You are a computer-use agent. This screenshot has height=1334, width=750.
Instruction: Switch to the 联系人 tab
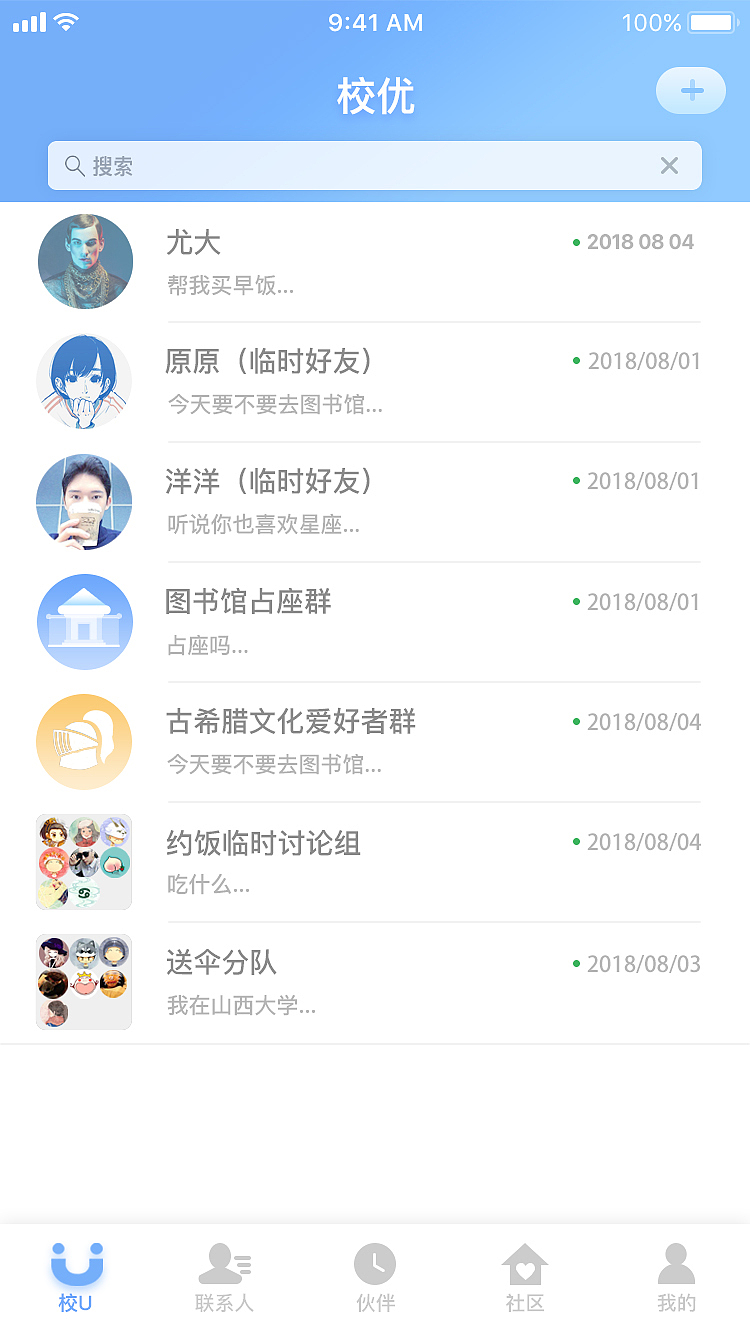coord(225,1275)
